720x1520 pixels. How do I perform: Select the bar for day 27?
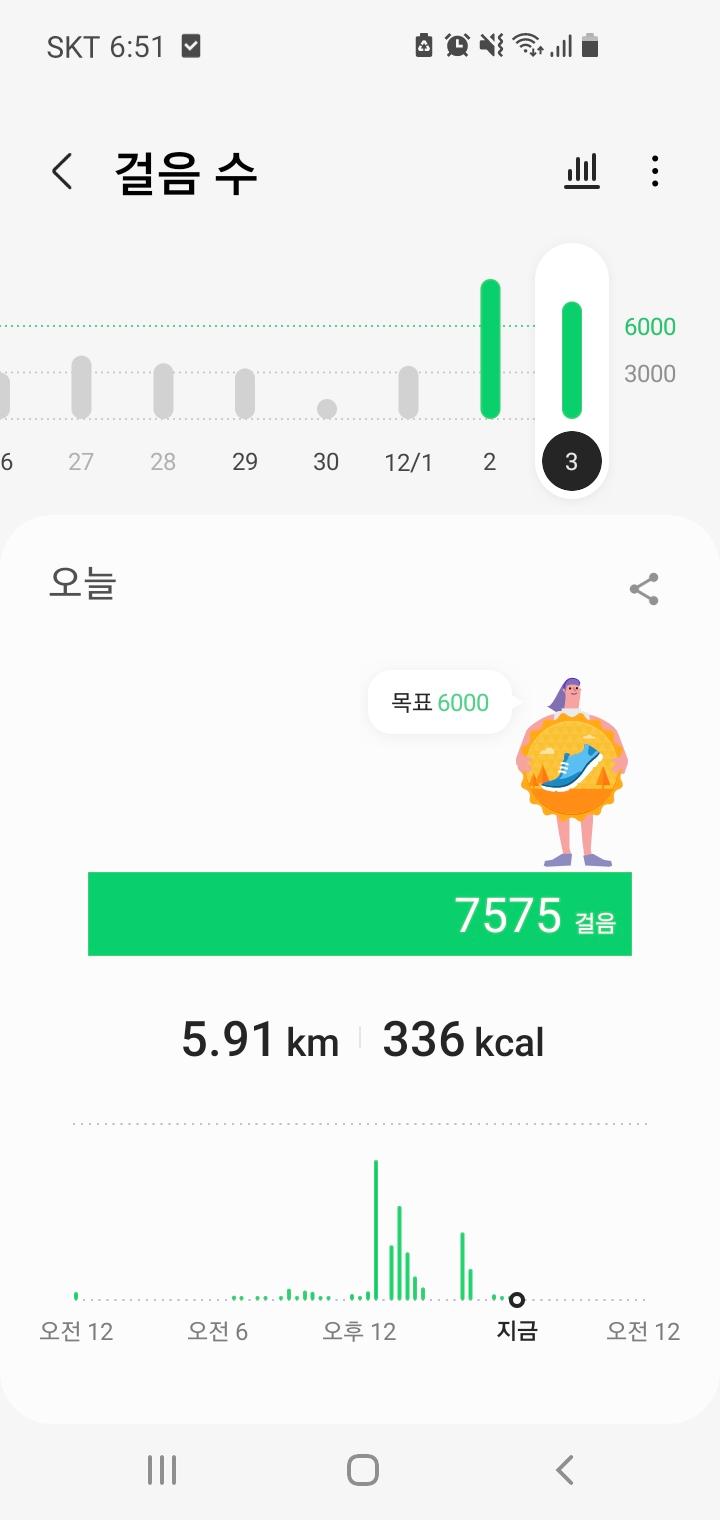pos(81,388)
